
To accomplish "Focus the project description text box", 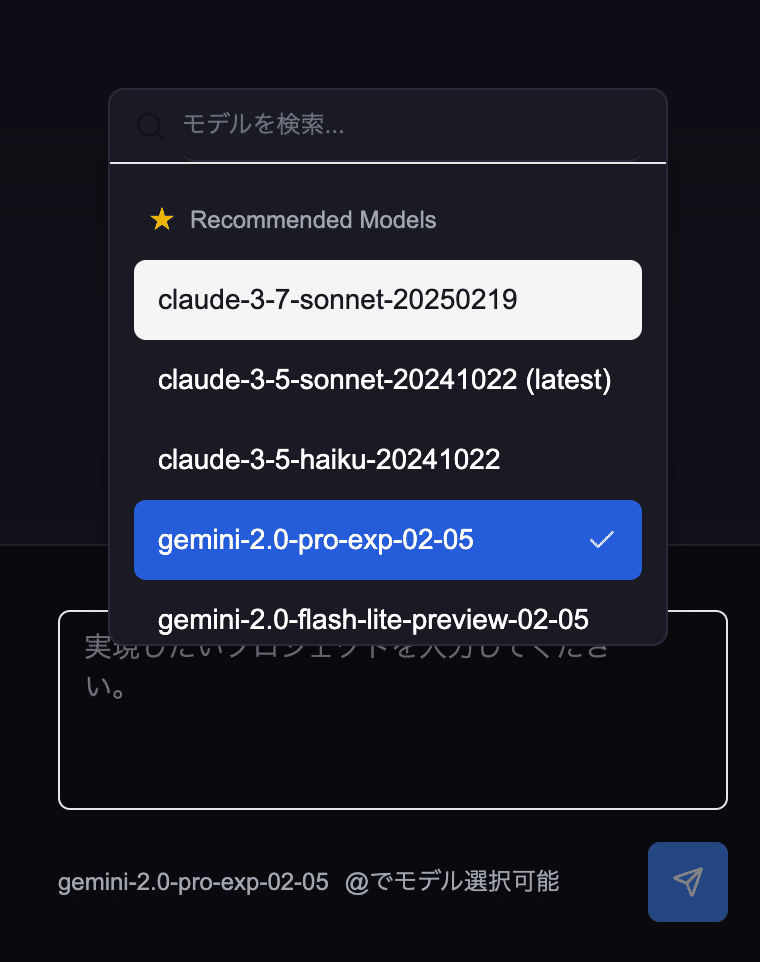I will (392, 740).
